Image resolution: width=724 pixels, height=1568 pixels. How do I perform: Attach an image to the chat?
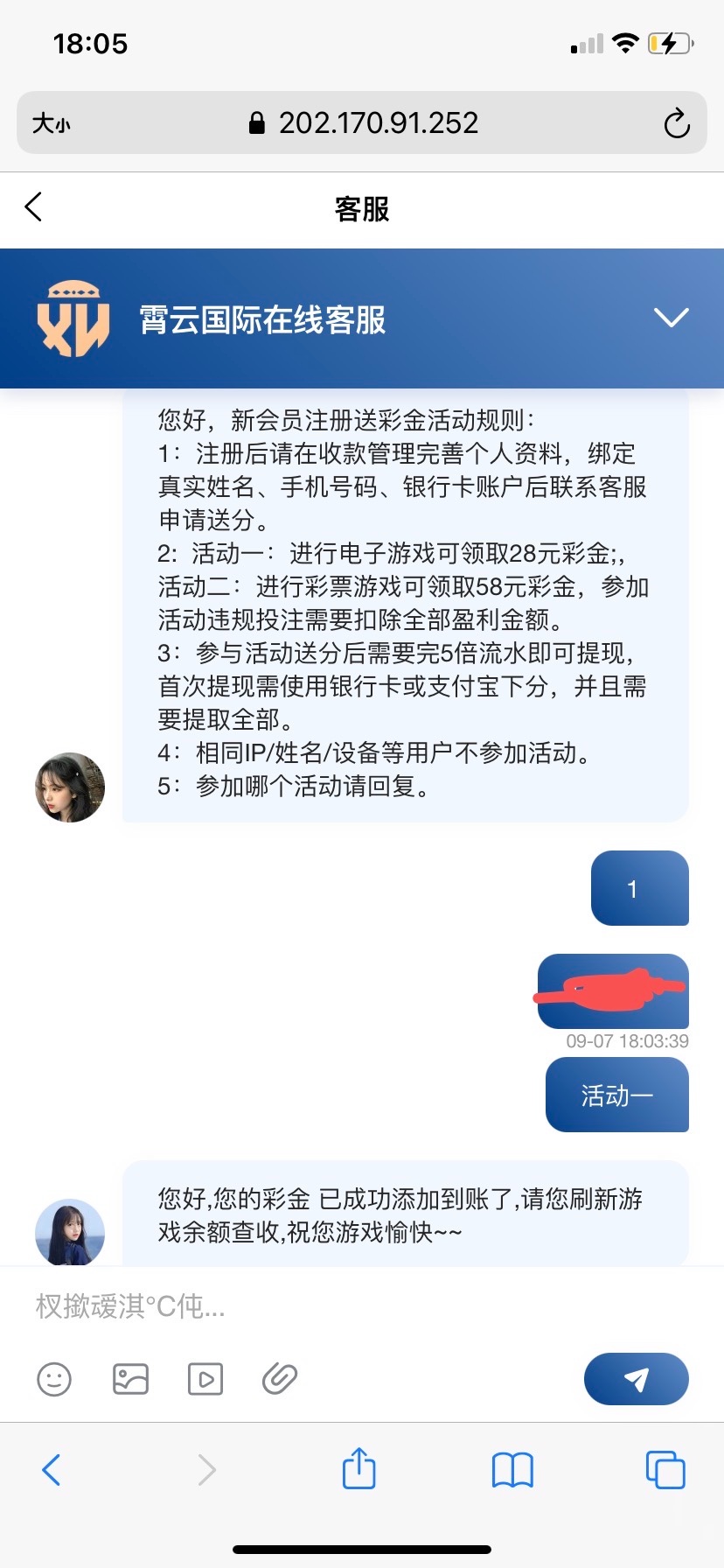tap(130, 1380)
